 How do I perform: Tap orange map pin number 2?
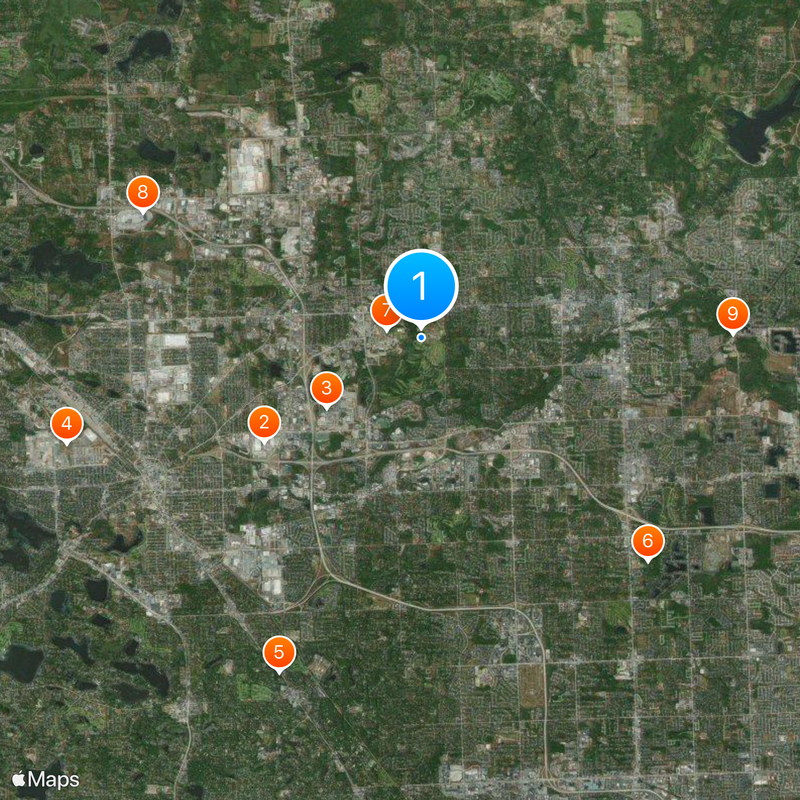pyautogui.click(x=264, y=423)
